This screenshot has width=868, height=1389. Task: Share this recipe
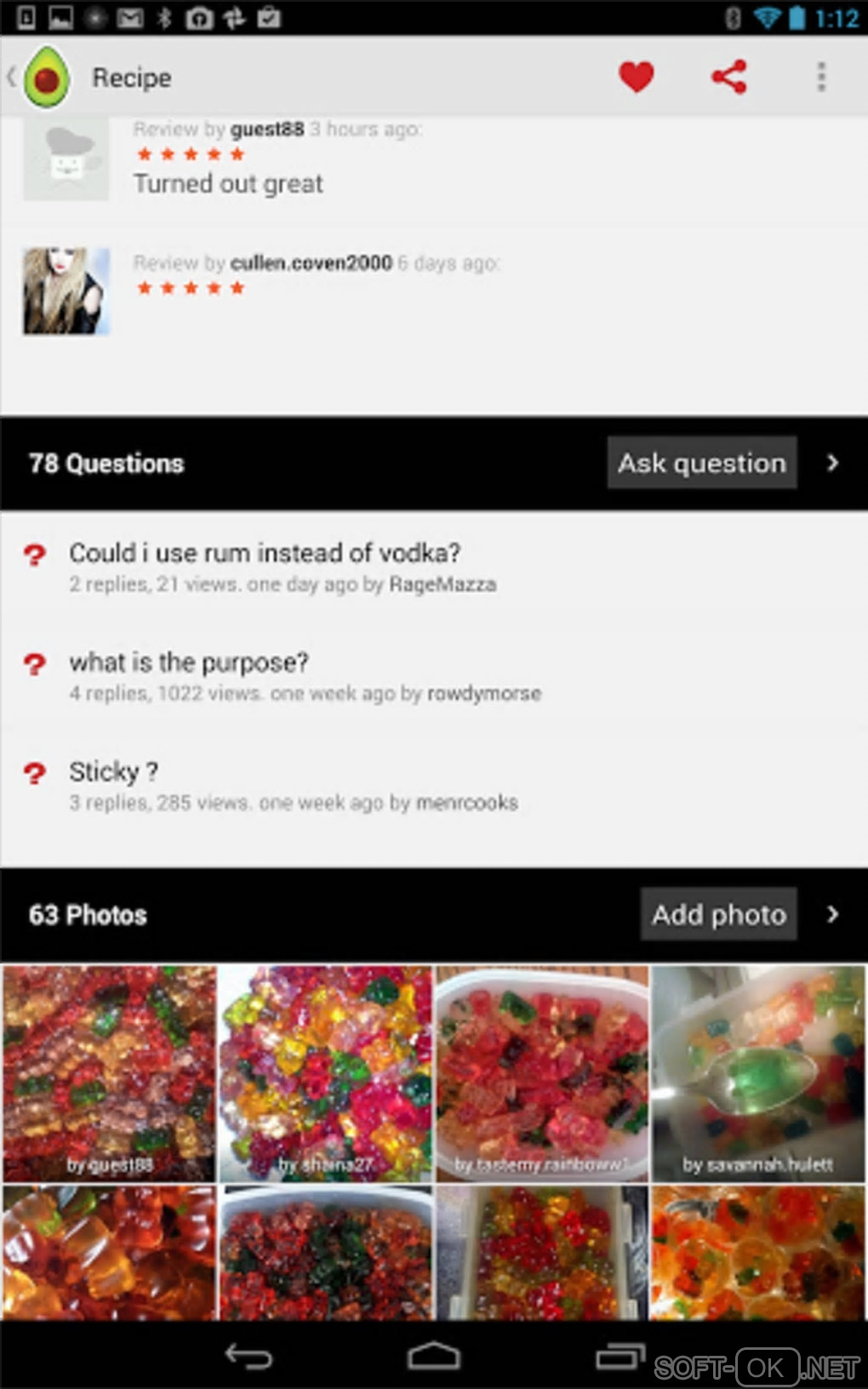coord(729,77)
